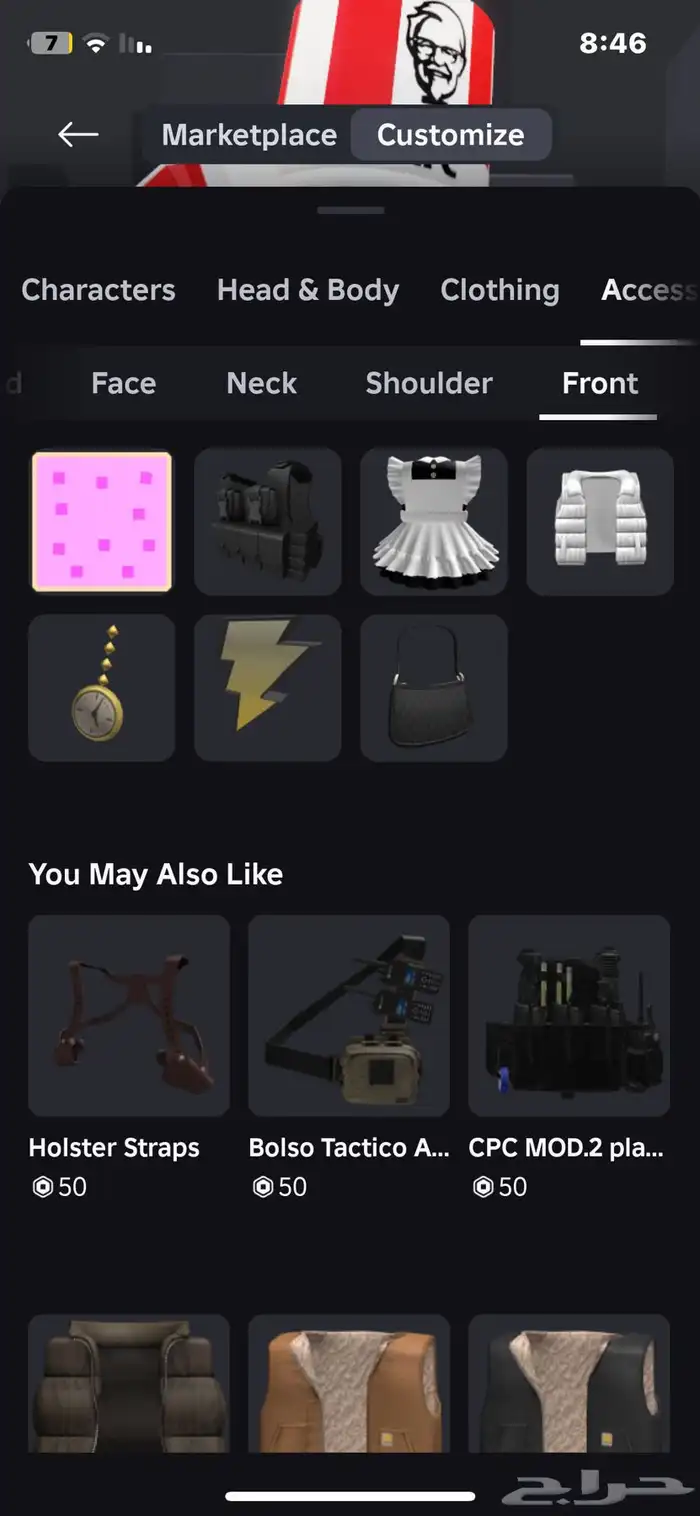
Task: Open the Head & Body category
Action: pyautogui.click(x=308, y=290)
